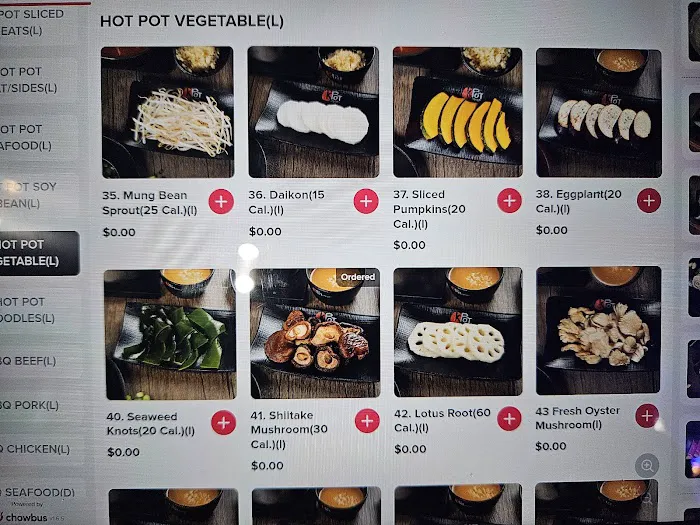Add Seaweed Knots with the plus button

[x=223, y=422]
